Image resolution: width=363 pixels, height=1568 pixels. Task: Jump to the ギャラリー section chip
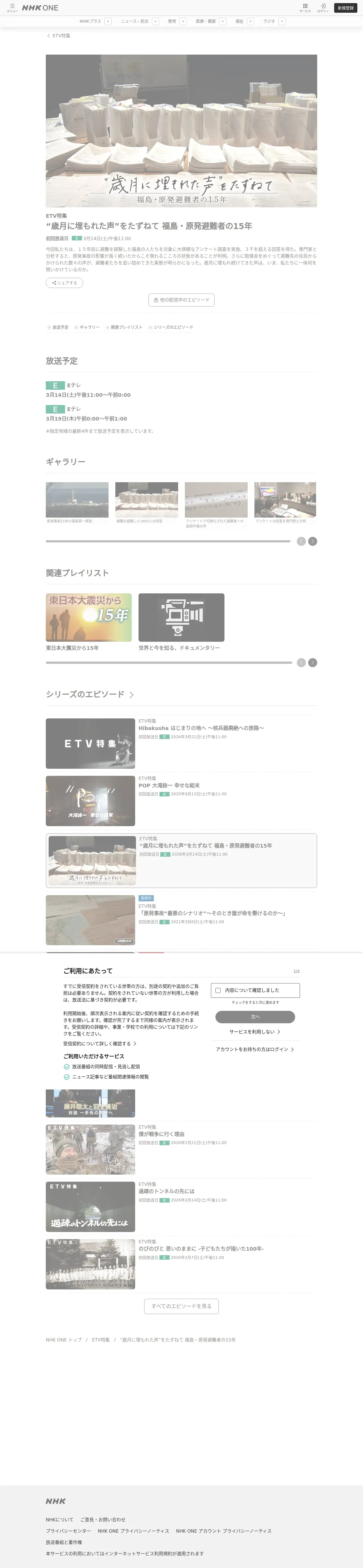87,328
